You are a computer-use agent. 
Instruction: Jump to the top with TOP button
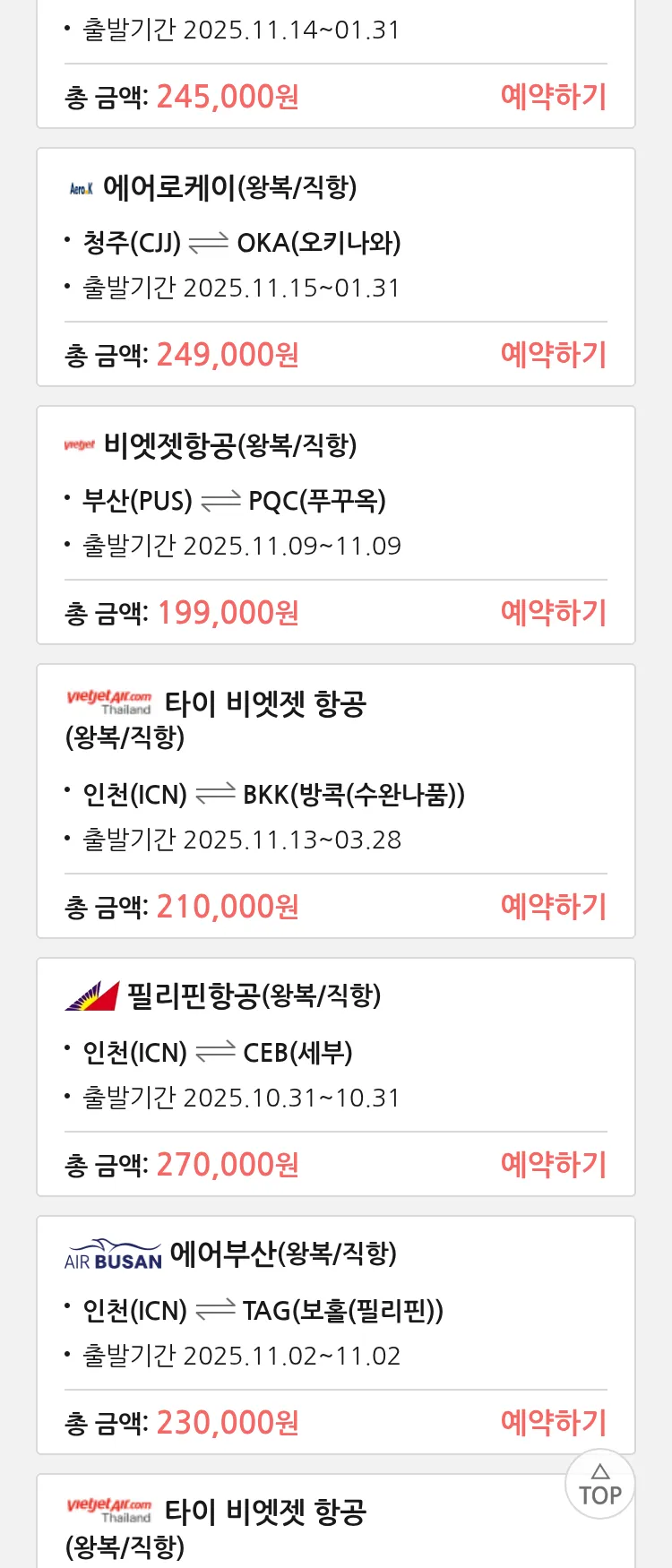[599, 1484]
